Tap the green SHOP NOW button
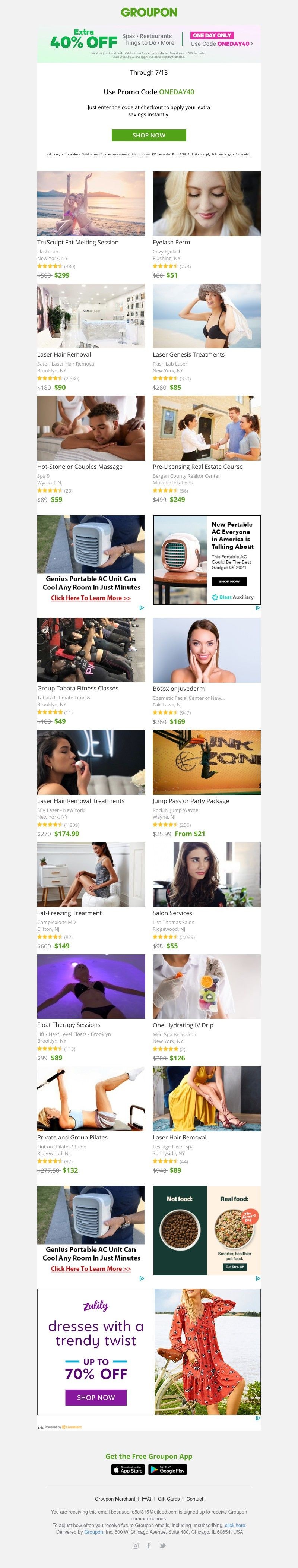The image size is (298, 1568). 148,135
